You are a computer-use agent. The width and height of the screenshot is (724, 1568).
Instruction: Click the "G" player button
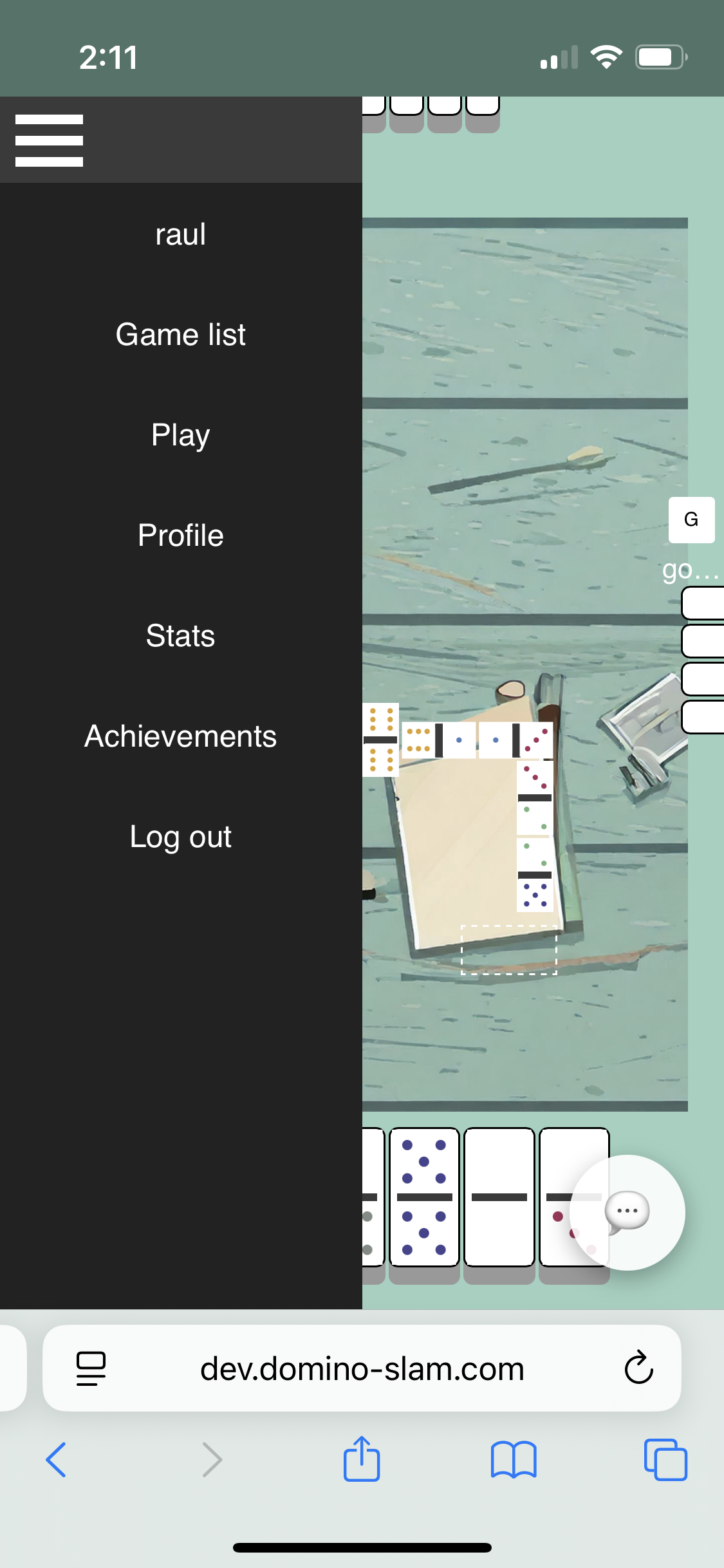691,519
